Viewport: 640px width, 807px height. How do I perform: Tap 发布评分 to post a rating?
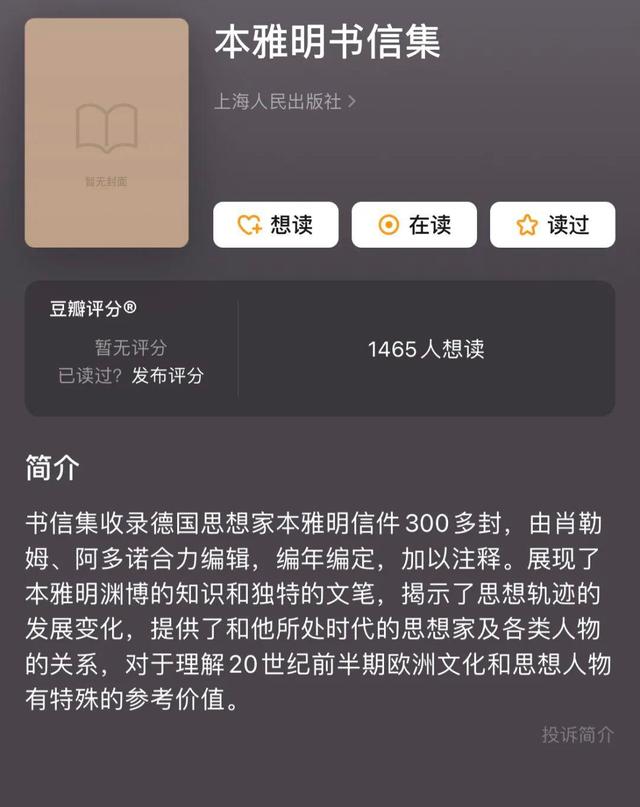coord(168,376)
